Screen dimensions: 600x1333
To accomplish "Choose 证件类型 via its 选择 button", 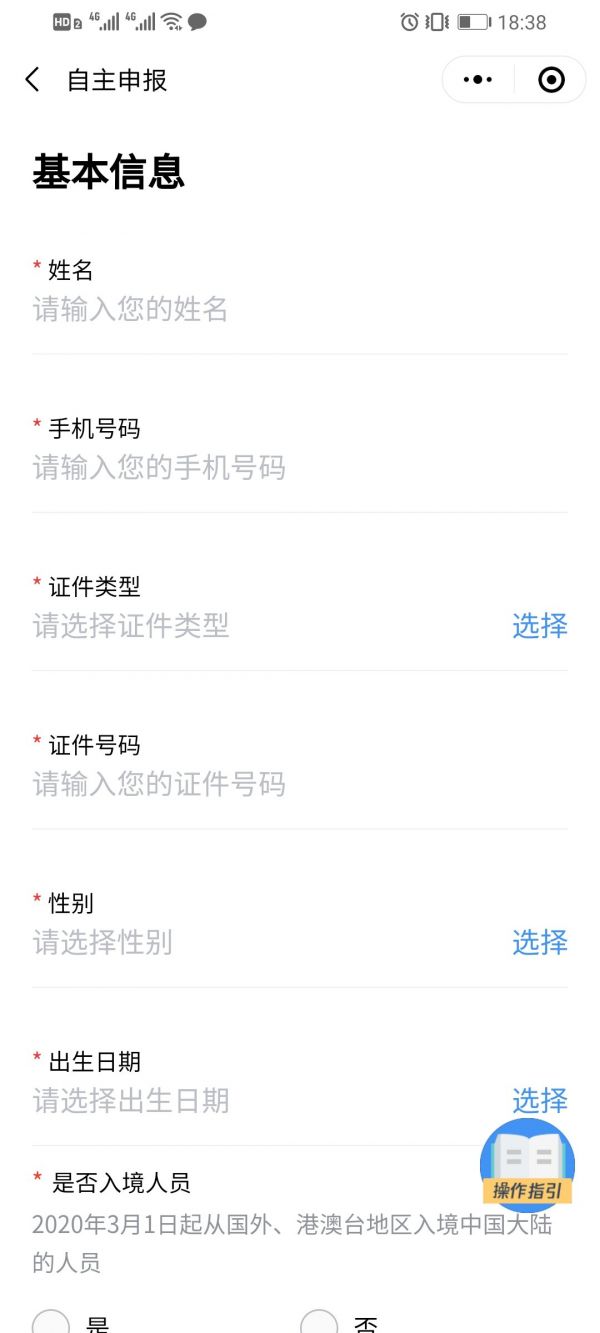I will click(x=540, y=626).
